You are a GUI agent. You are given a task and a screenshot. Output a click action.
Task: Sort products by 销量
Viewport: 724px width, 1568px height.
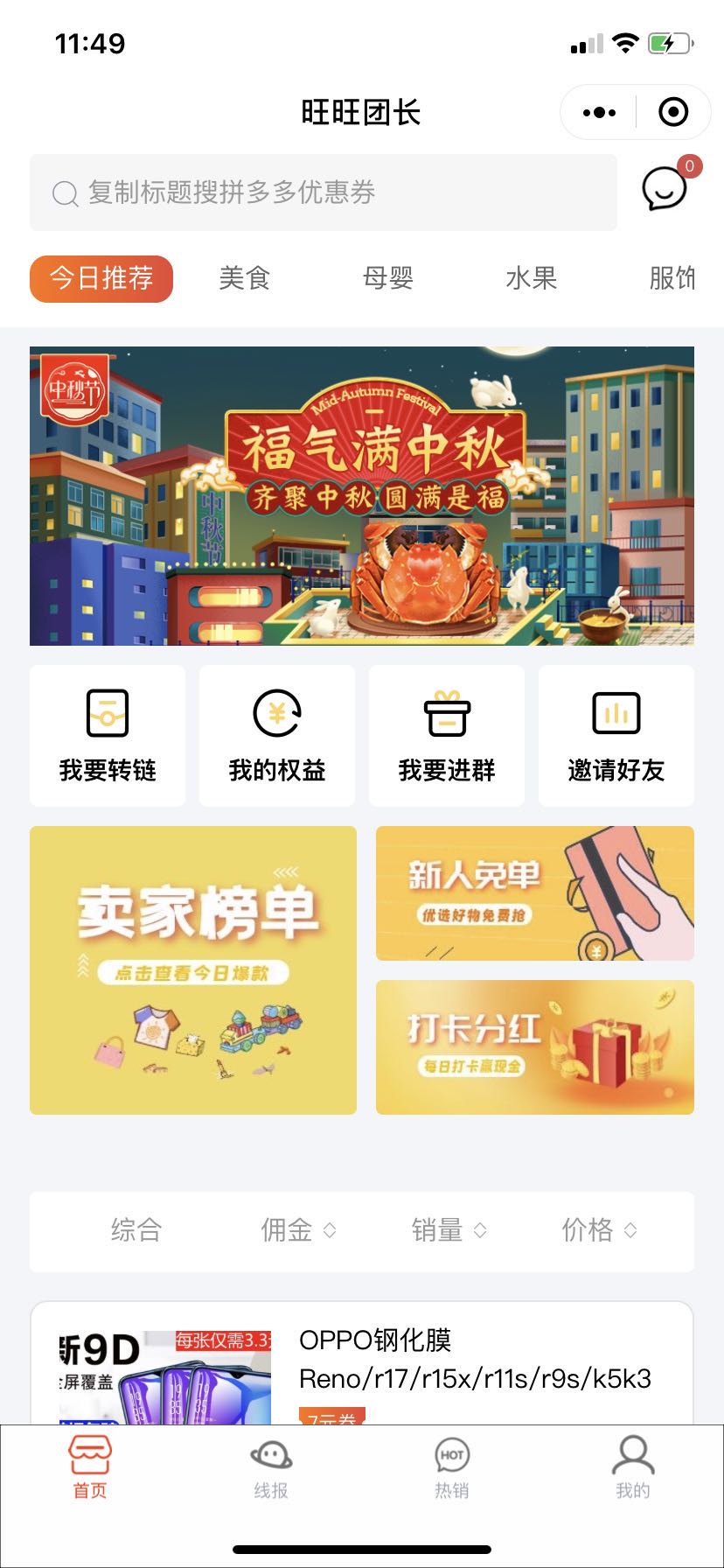click(449, 1230)
